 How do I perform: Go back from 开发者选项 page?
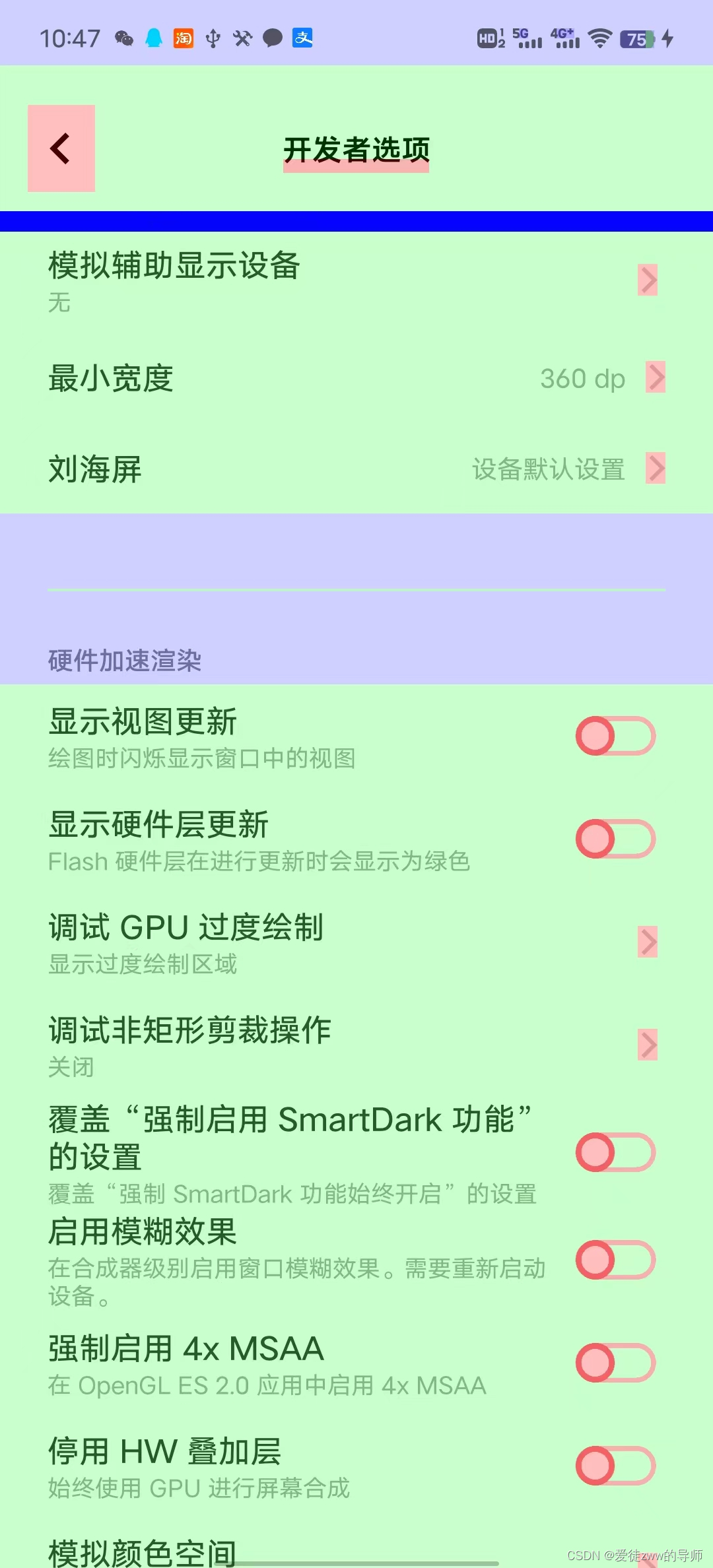coord(61,148)
